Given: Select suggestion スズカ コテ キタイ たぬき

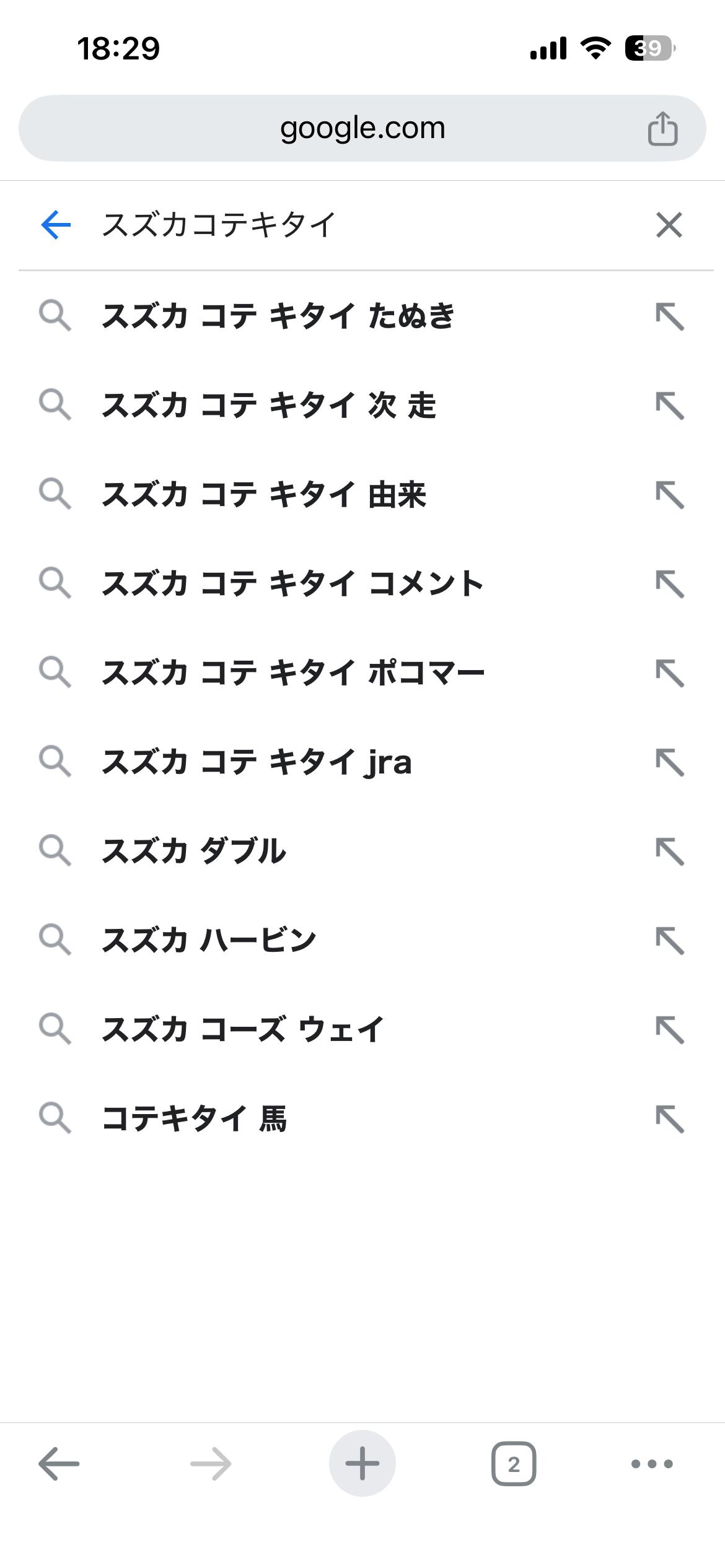Looking at the screenshot, I should point(278,316).
